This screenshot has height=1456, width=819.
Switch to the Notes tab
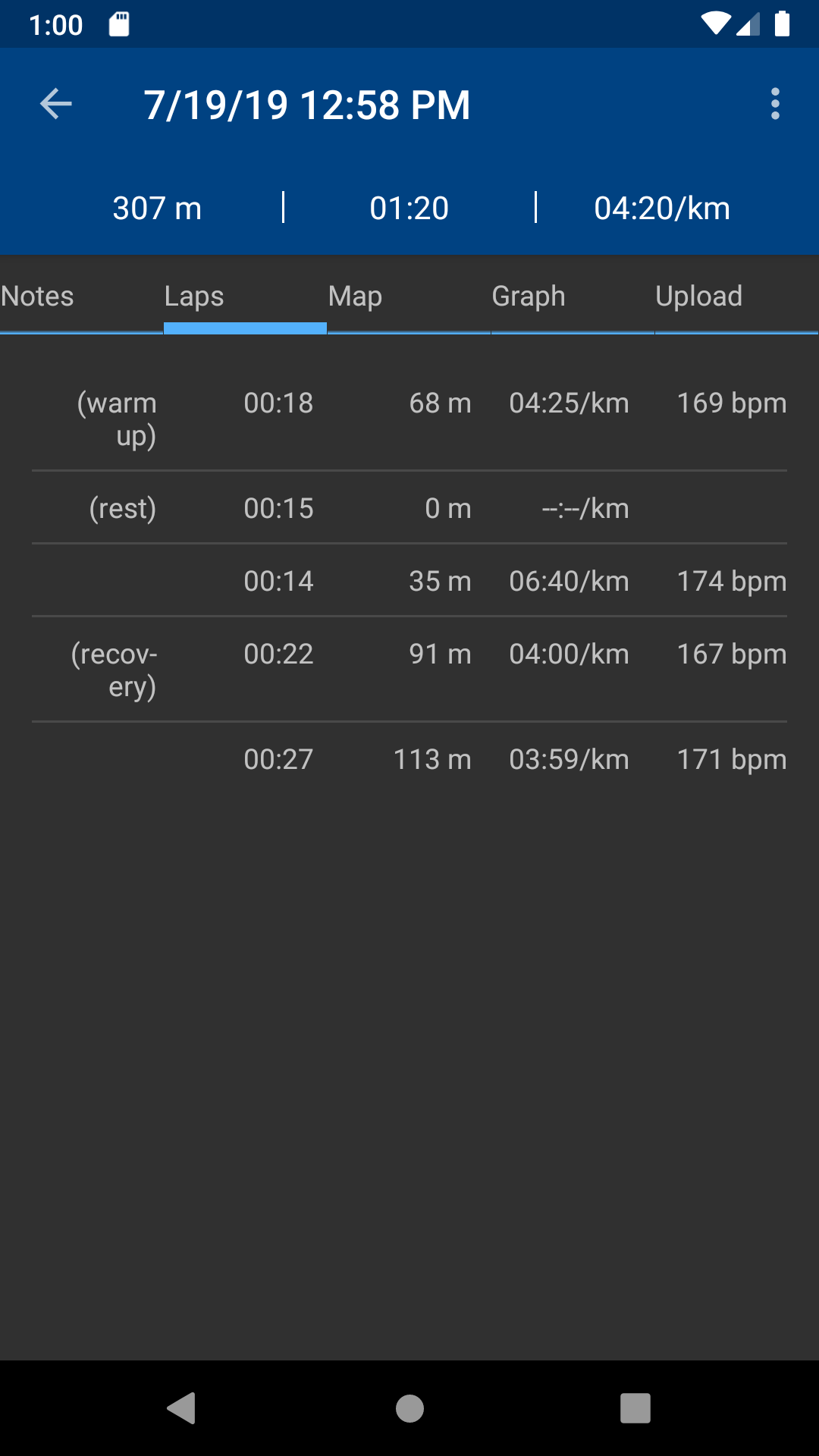coord(38,296)
